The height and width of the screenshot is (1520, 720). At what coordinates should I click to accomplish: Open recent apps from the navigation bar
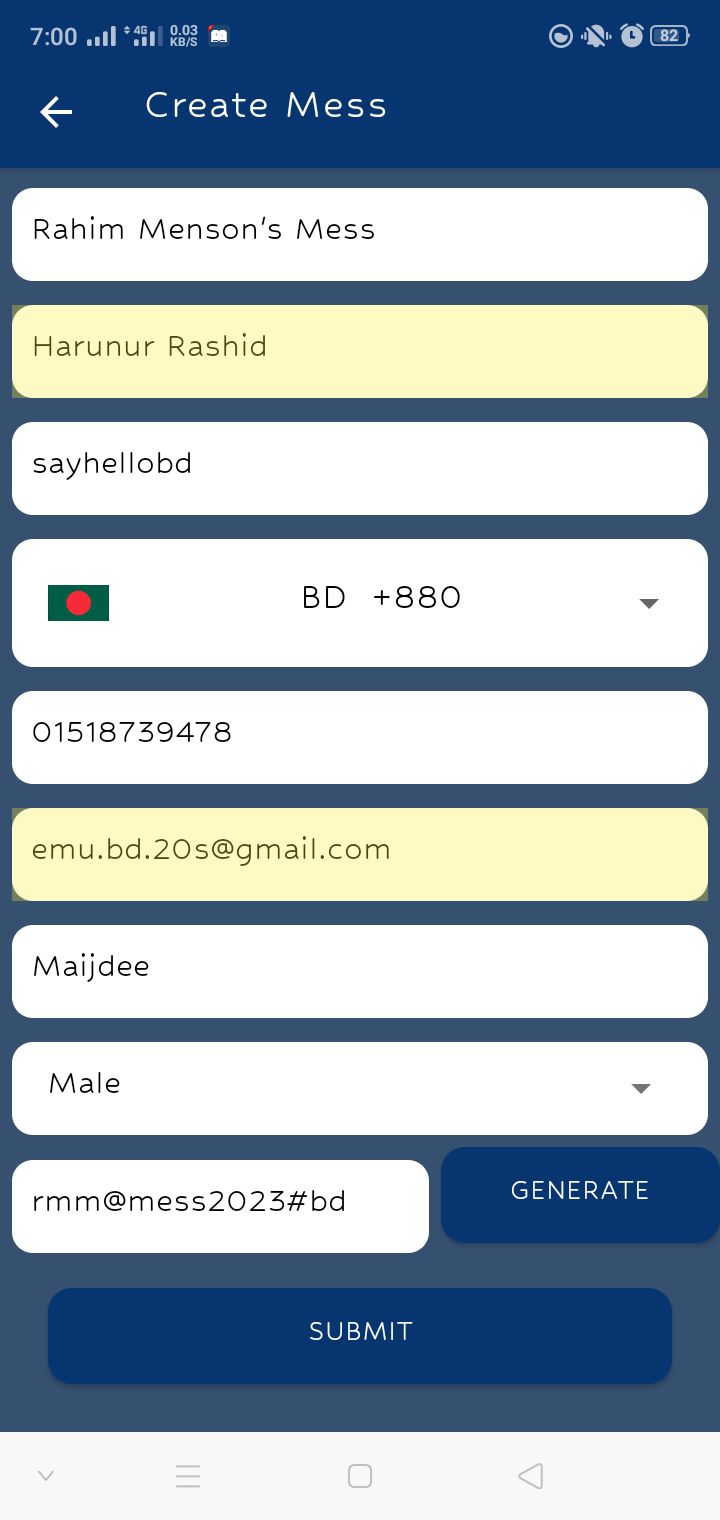188,1476
